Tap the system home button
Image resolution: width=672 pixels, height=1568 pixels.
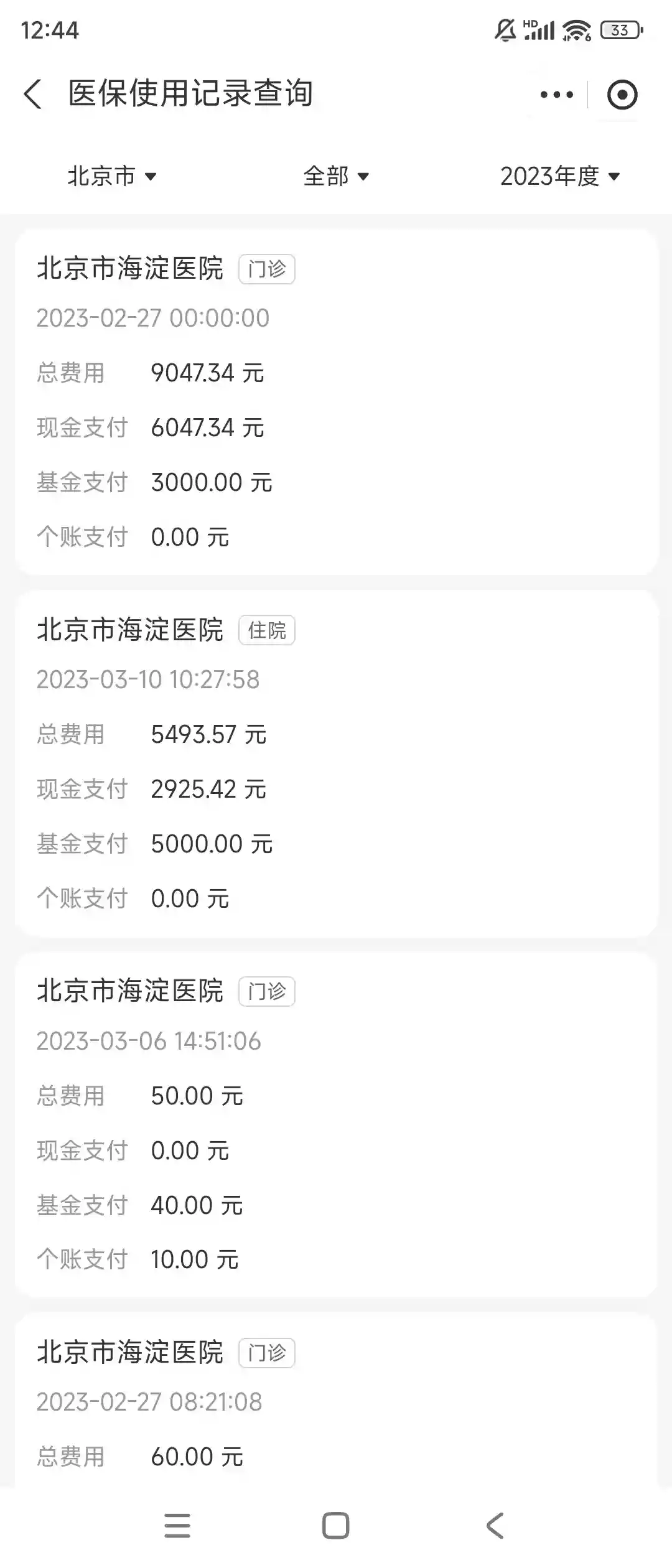336,1525
